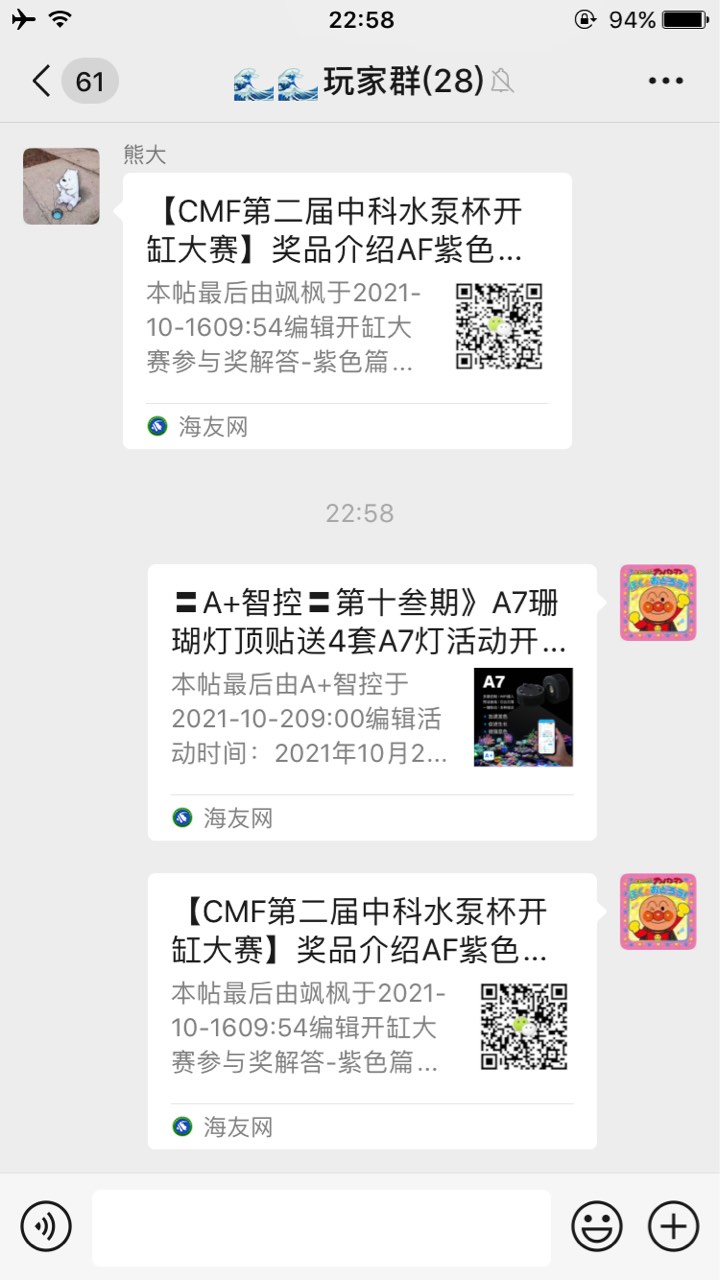Focus the message text field
720x1280 pixels.
tap(321, 1227)
